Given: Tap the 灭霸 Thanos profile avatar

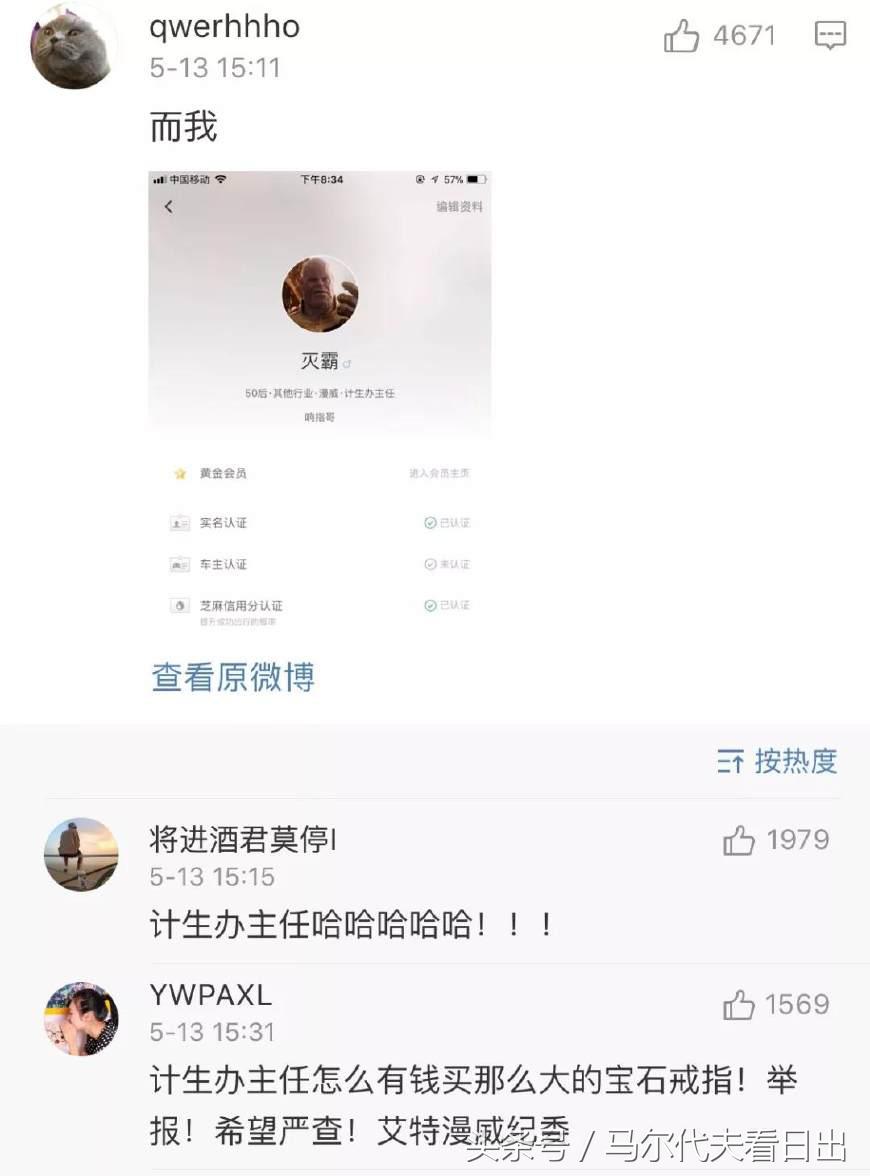Looking at the screenshot, I should click(x=318, y=292).
